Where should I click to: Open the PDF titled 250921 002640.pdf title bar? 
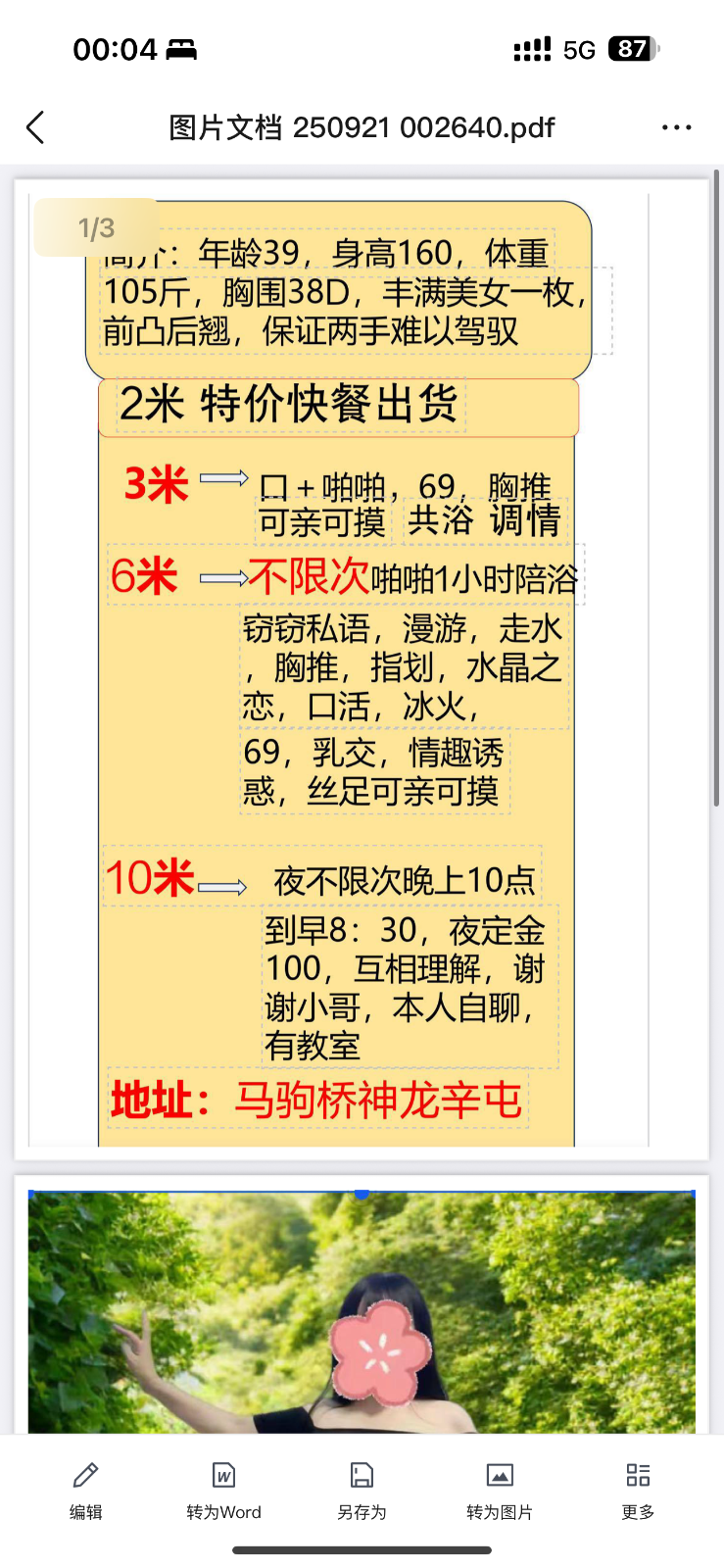click(362, 127)
